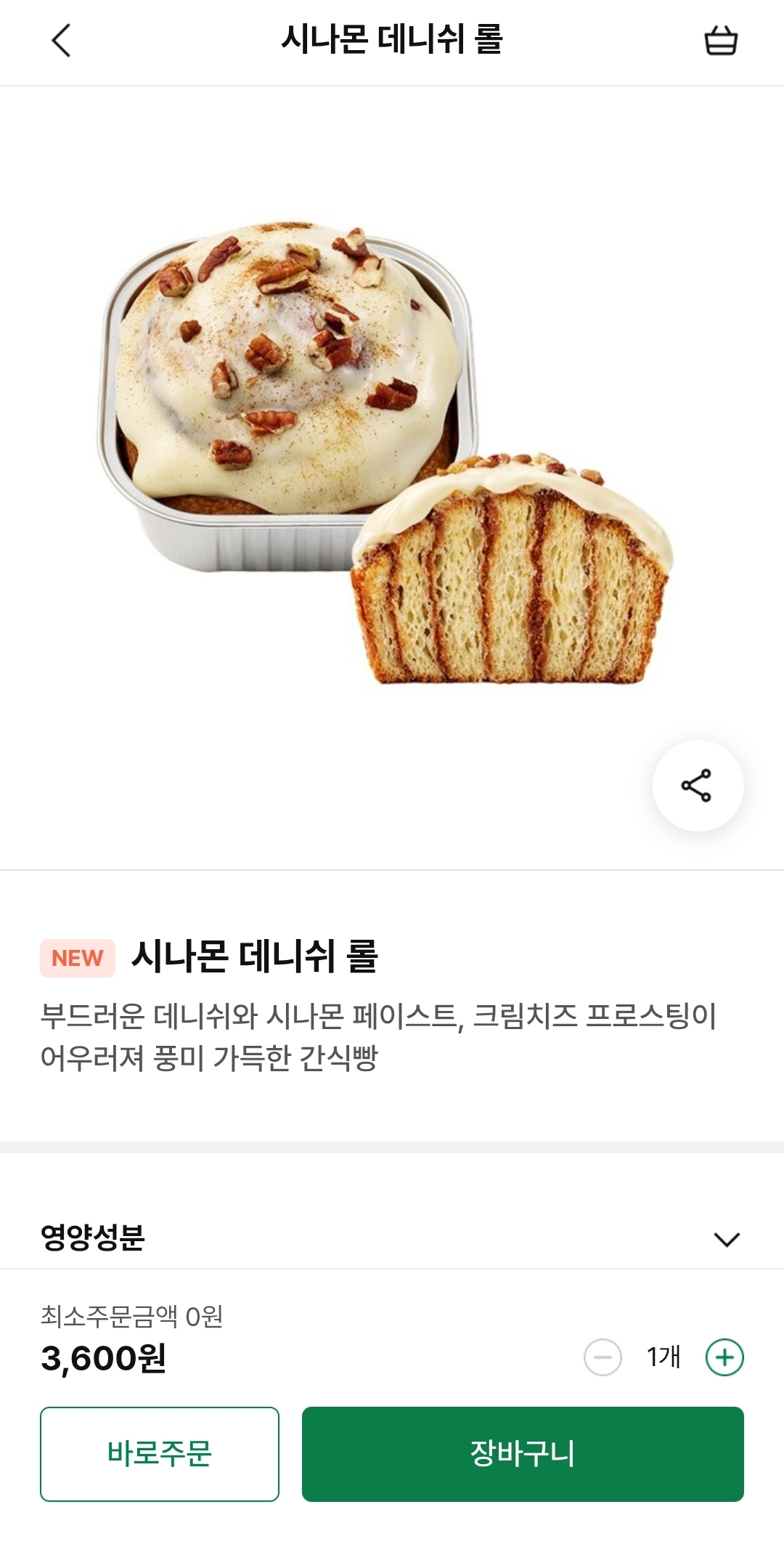The height and width of the screenshot is (1544, 784).
Task: Share the 시나몬 데니쉬 롤 product
Action: point(697,786)
